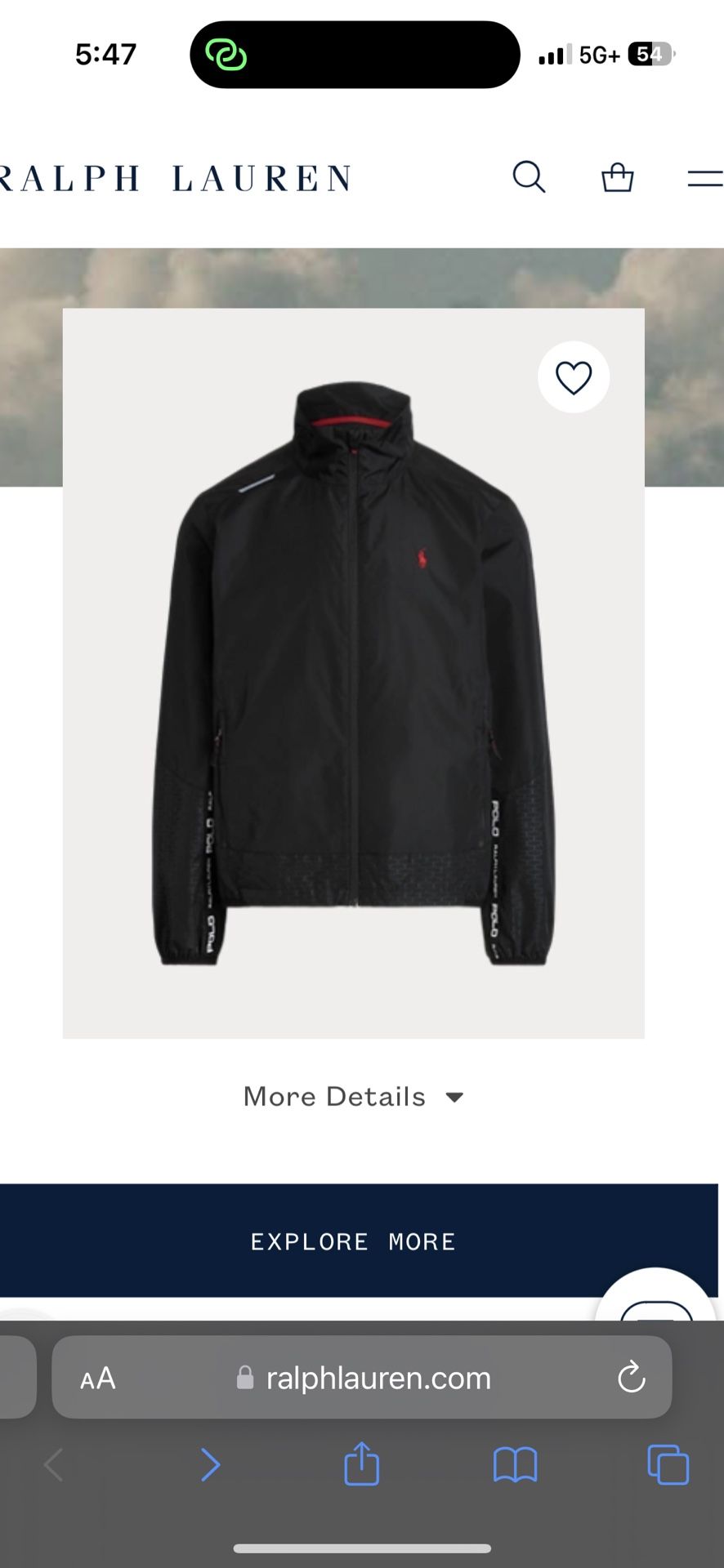Viewport: 724px width, 1568px height.
Task: Open the Ralph Lauren homepage logo
Action: click(176, 177)
